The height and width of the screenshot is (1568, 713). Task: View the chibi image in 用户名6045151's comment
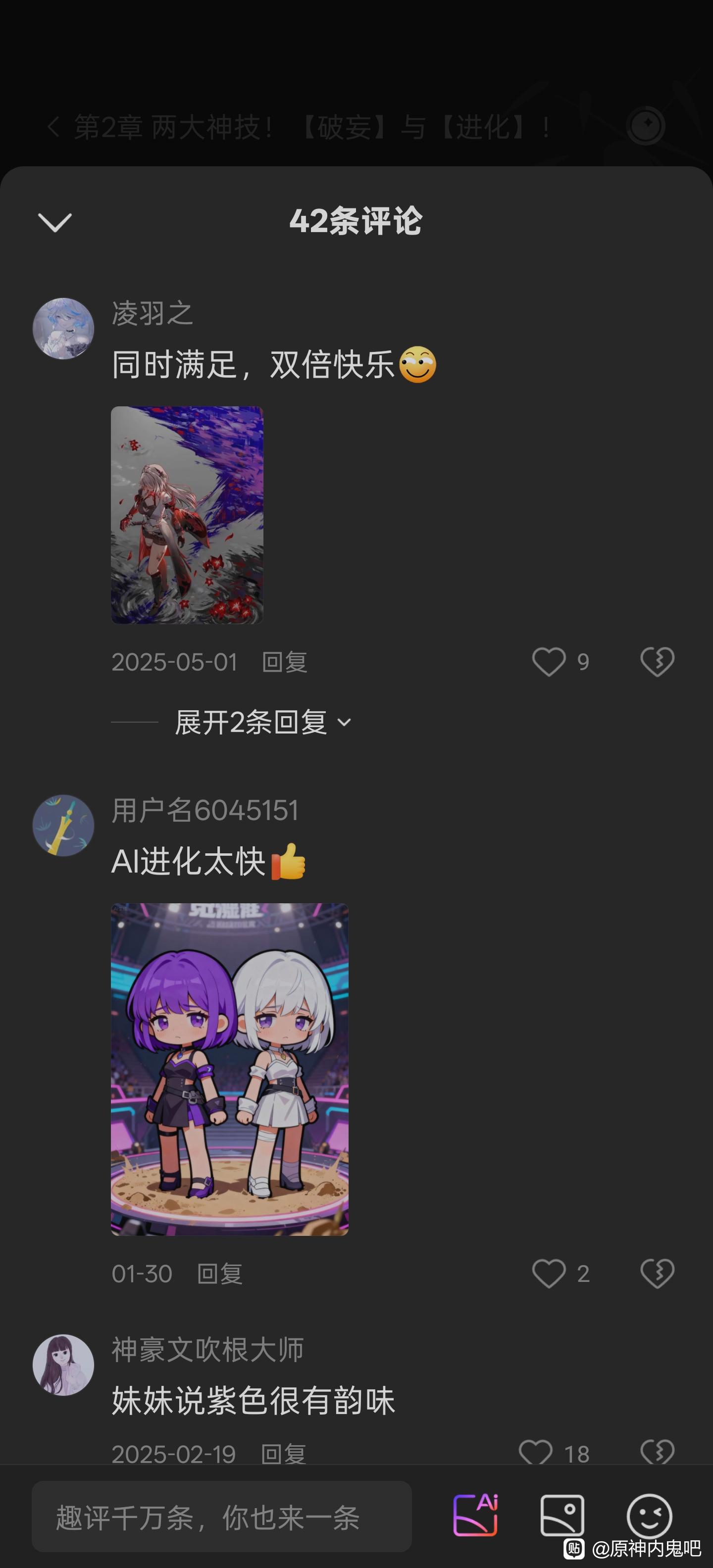coord(230,1070)
